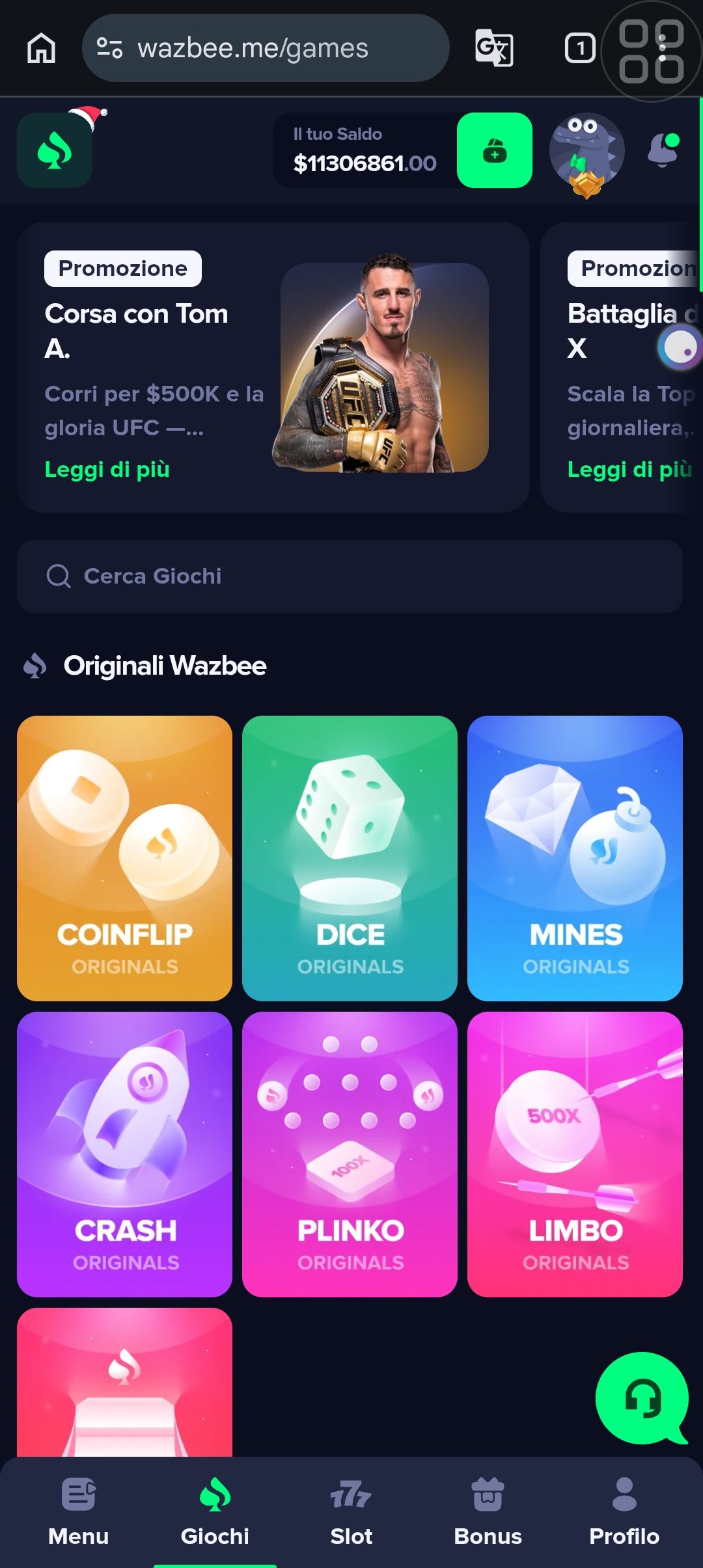This screenshot has width=703, height=1568.
Task: Open the Plinko game tile
Action: (350, 1154)
